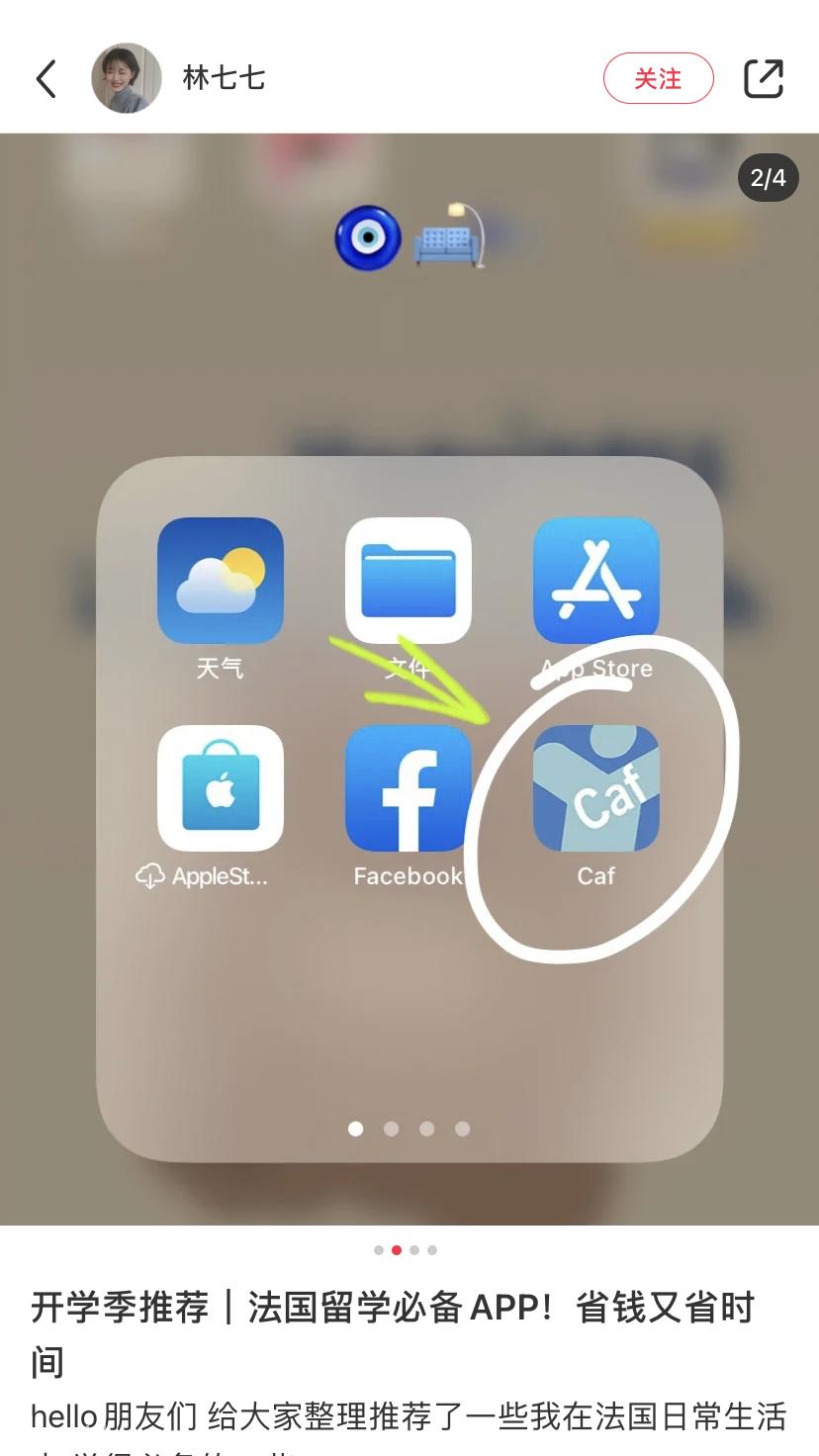Tap the share arrow in top right
Screen dimensions: 819x1456
click(x=762, y=78)
